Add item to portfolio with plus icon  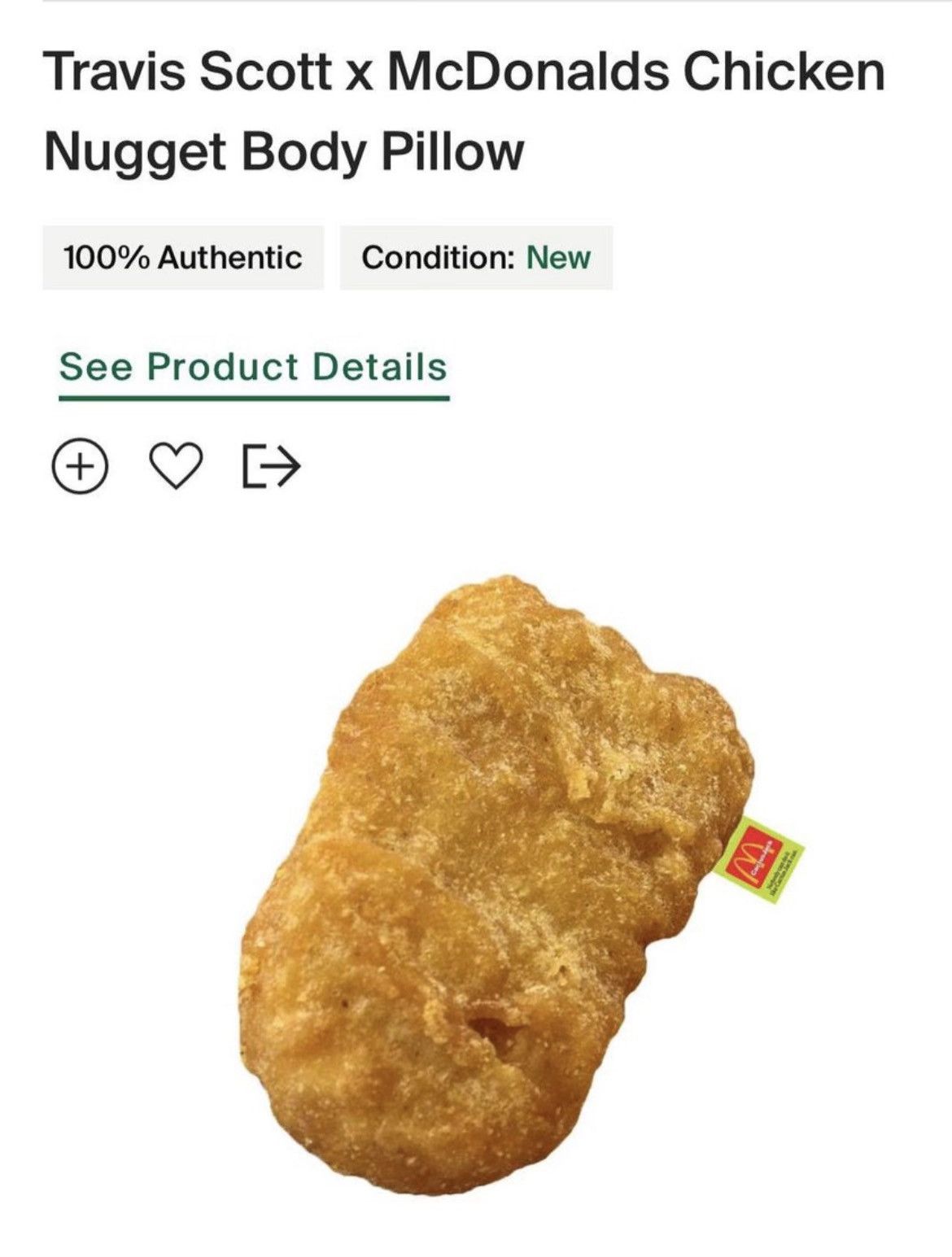point(80,467)
